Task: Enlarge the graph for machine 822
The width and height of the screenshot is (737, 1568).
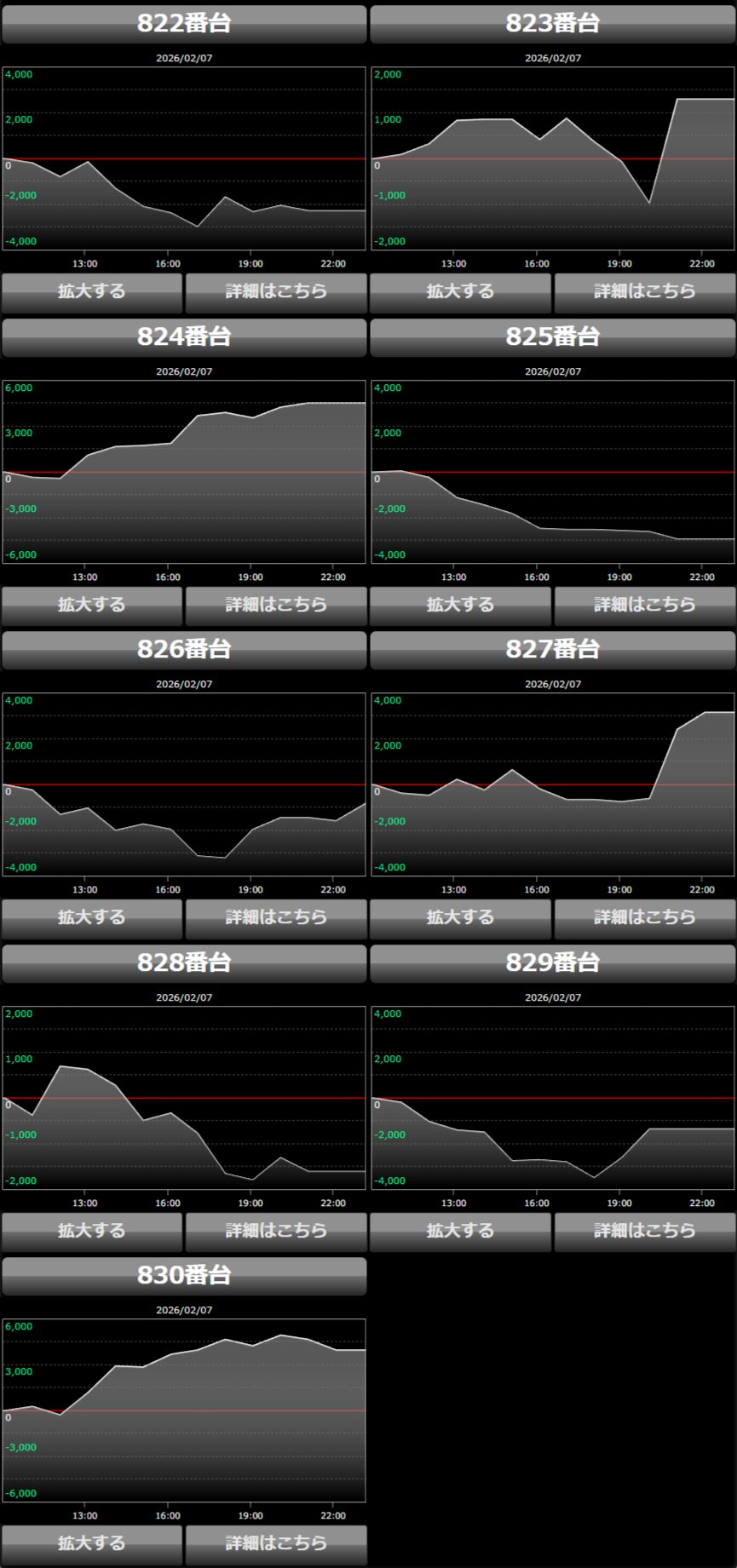Action: click(92, 292)
